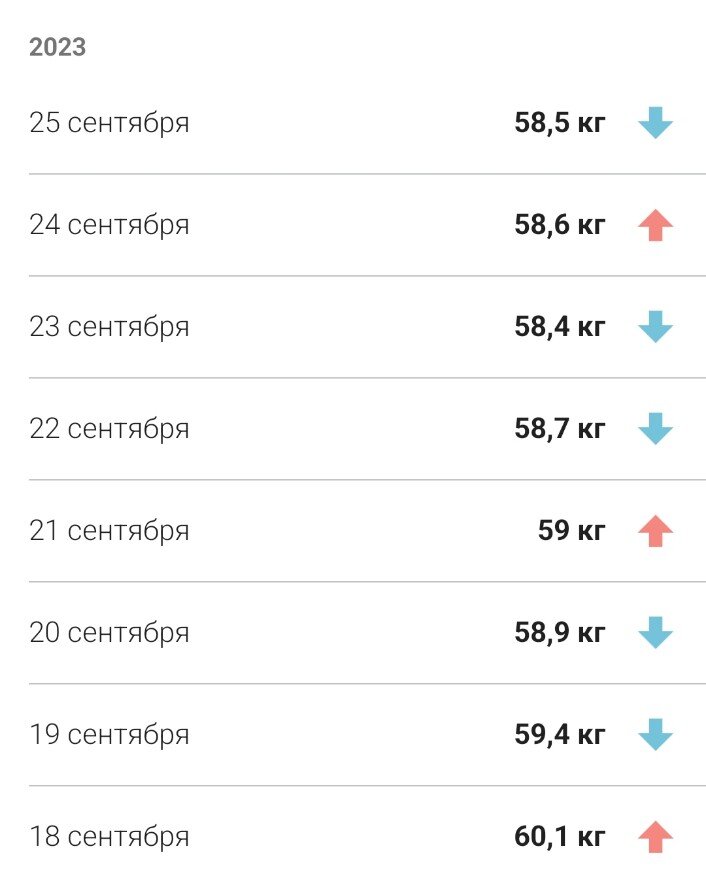Tap the 22 сентября row with 58,7 кг
Viewport: 706px width, 887px height.
pos(352,430)
